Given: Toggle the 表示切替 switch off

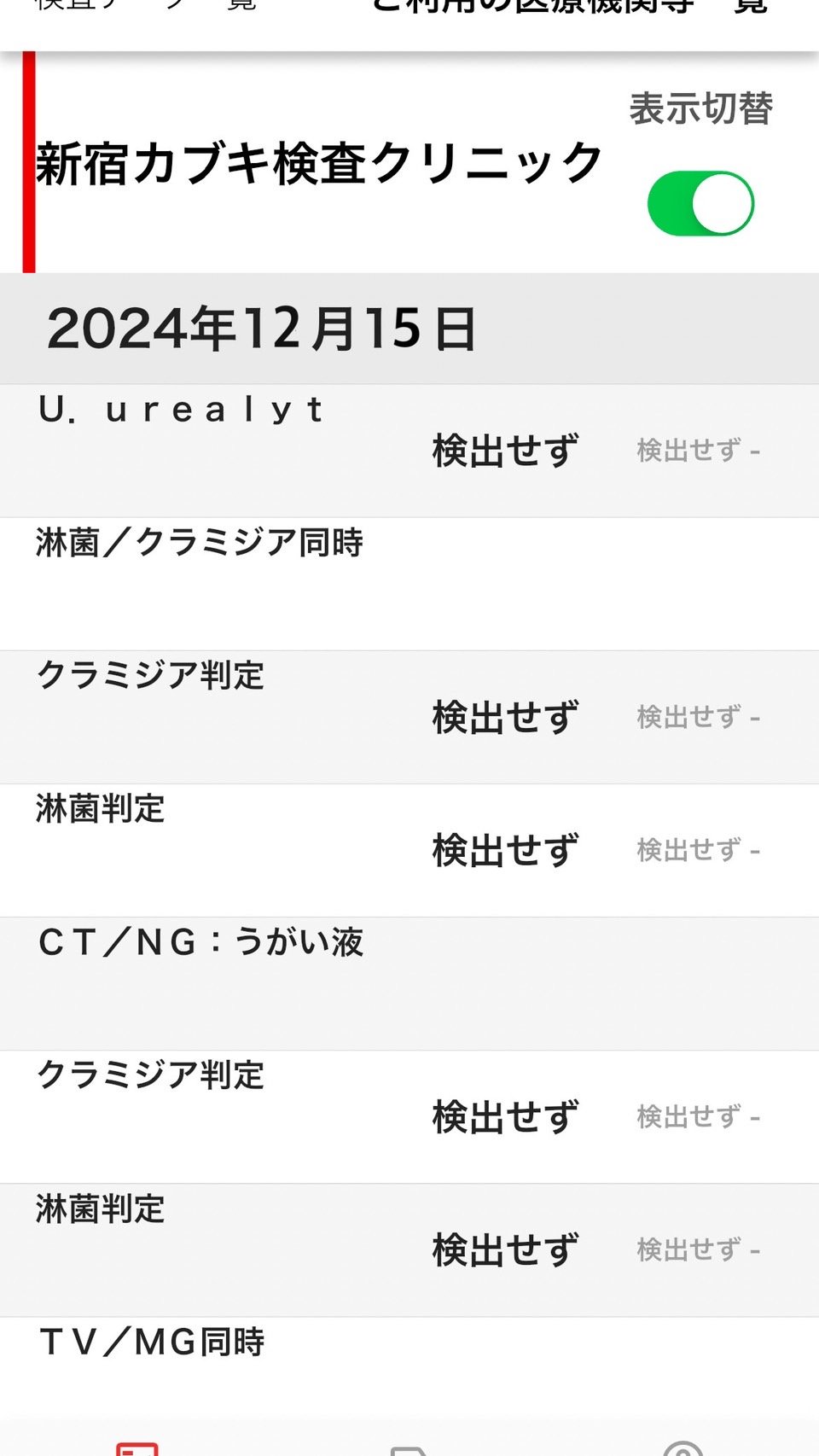Looking at the screenshot, I should point(700,203).
